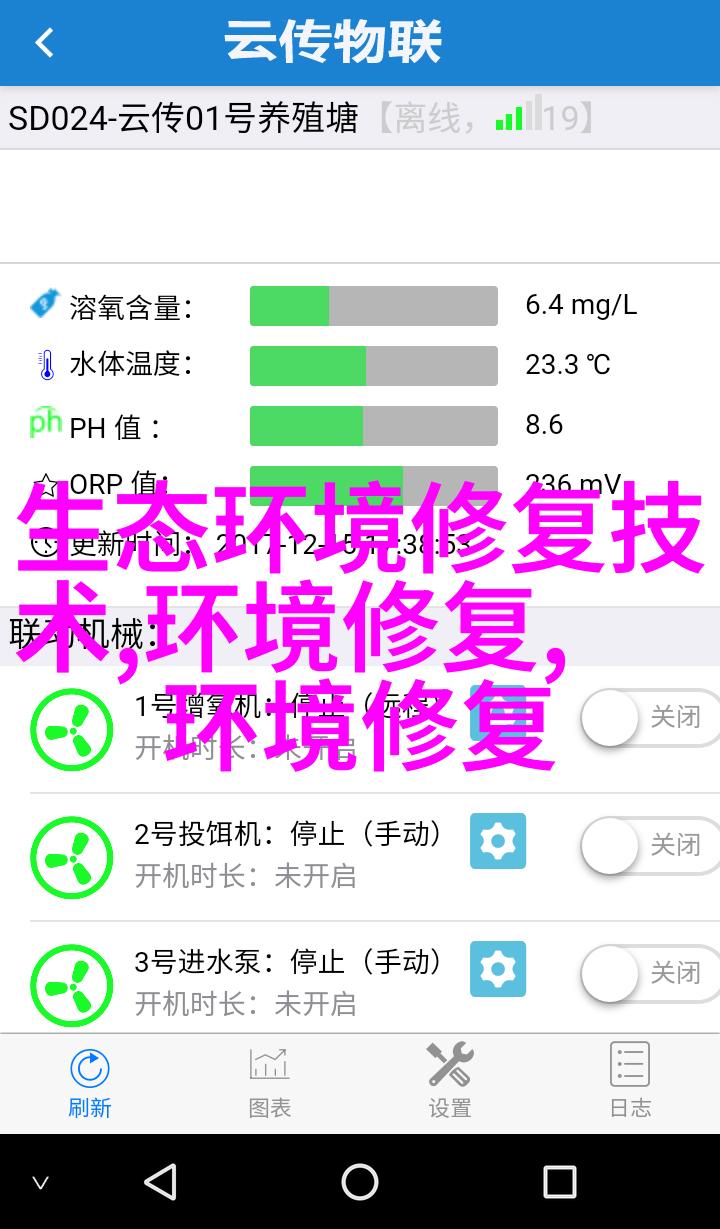Switch to the 日志 tab

pos(630,1083)
